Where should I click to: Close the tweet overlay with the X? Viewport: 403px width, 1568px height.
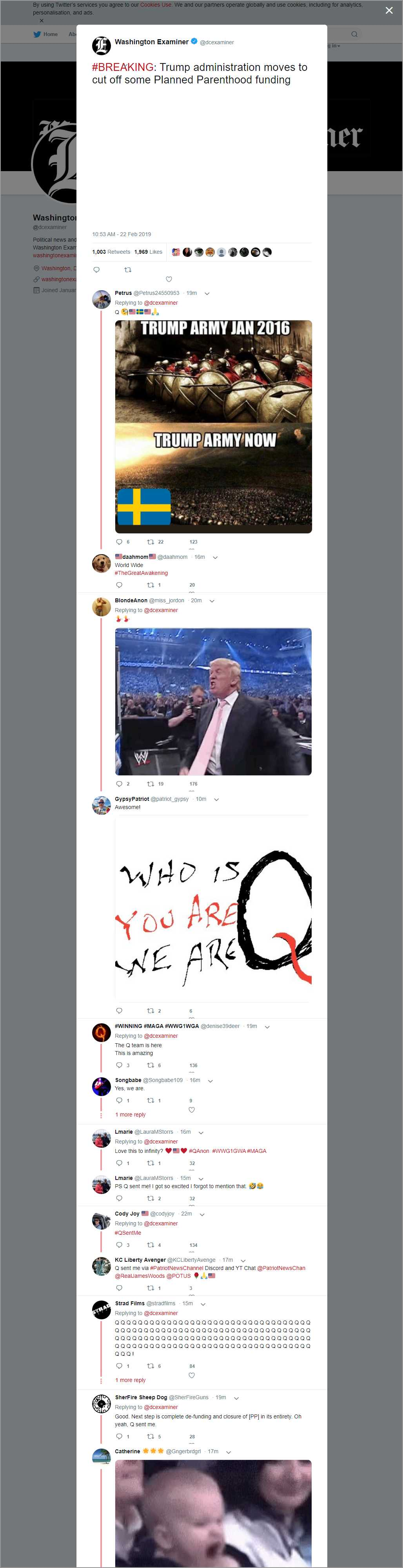click(389, 10)
